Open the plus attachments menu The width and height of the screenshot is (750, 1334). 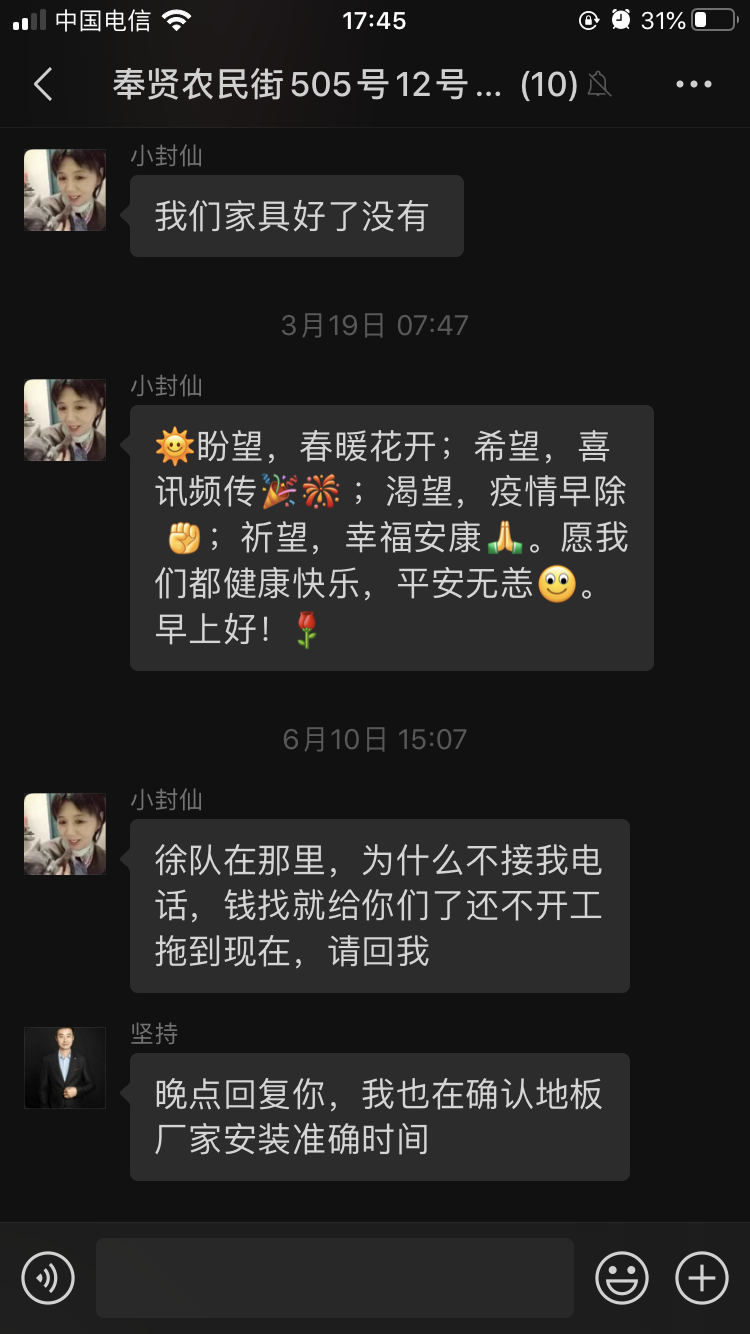702,1278
